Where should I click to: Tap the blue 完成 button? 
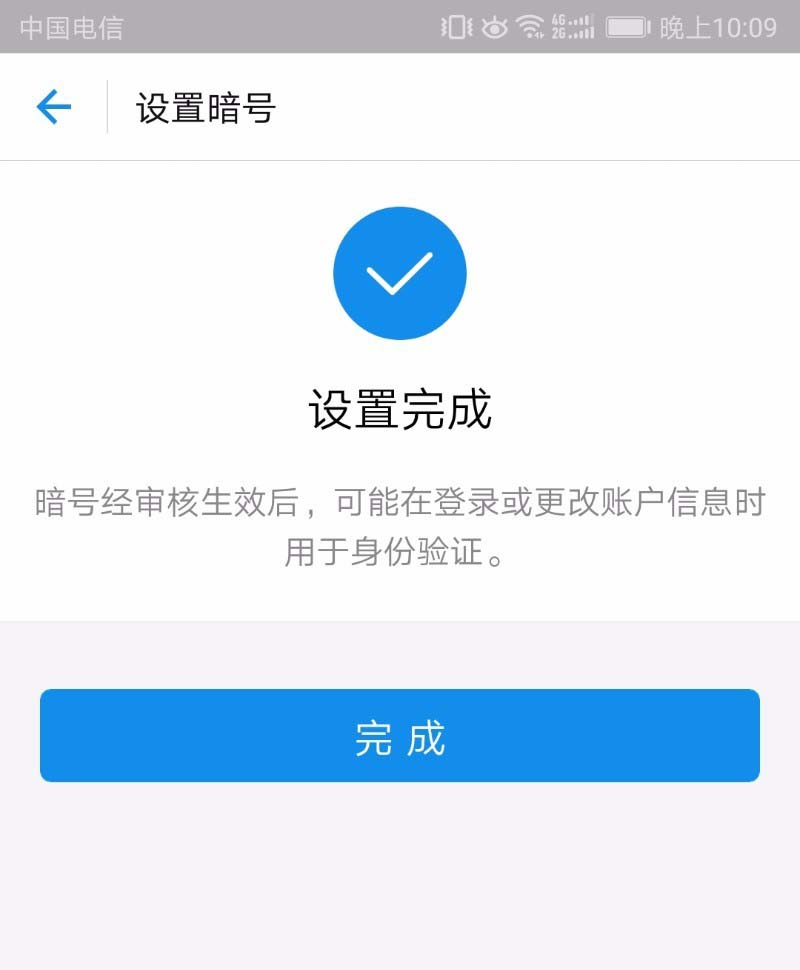point(400,736)
